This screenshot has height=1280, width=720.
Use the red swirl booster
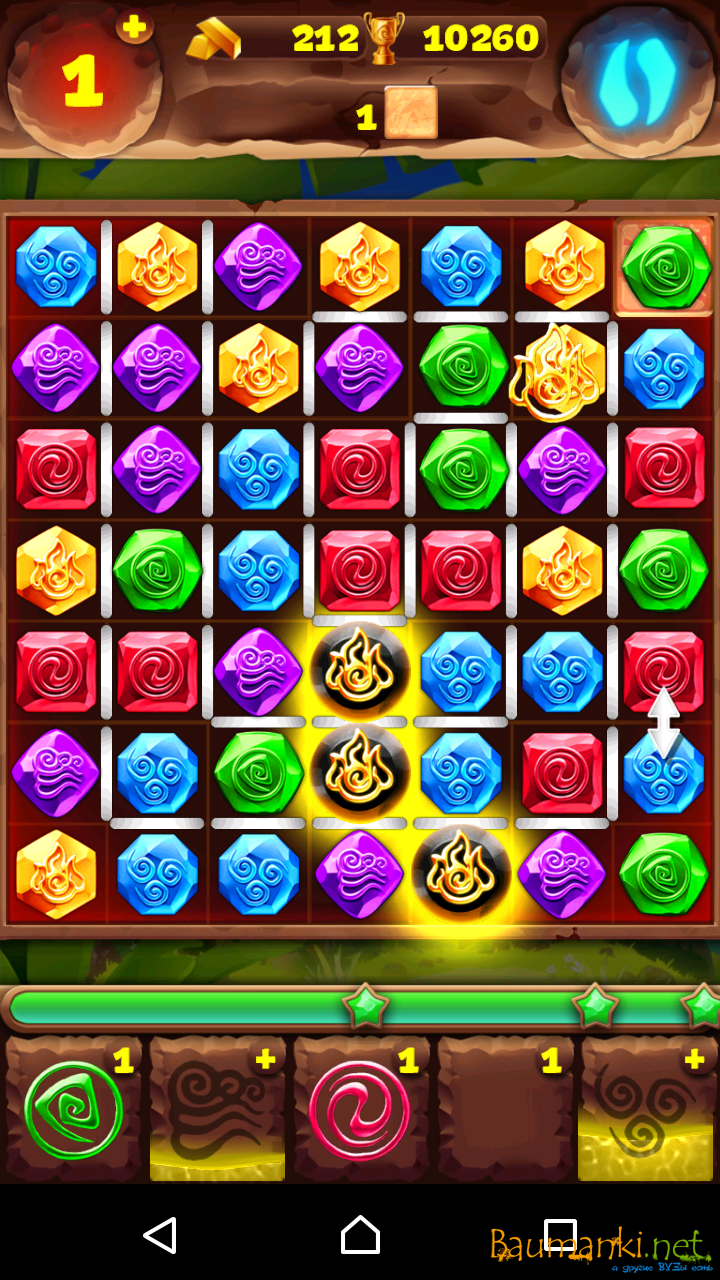[359, 1110]
